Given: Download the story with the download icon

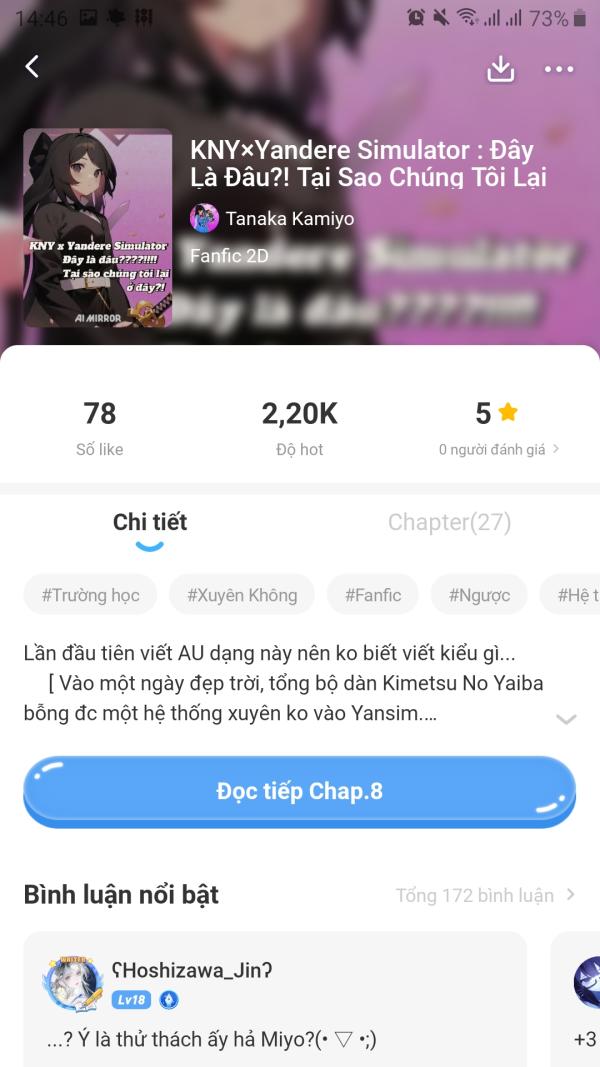Looking at the screenshot, I should click(x=501, y=69).
